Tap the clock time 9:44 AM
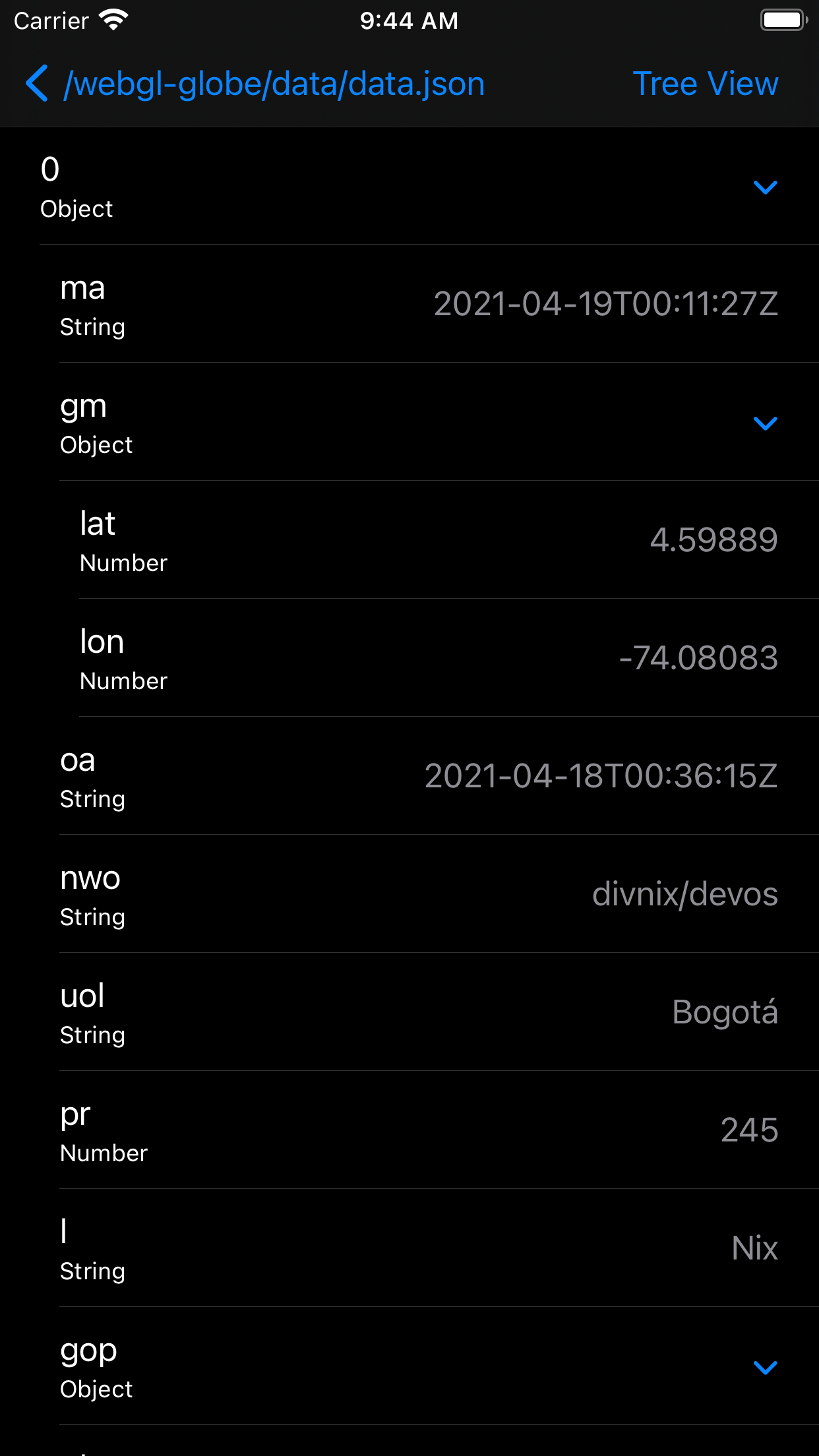Image resolution: width=819 pixels, height=1456 pixels. (x=409, y=20)
